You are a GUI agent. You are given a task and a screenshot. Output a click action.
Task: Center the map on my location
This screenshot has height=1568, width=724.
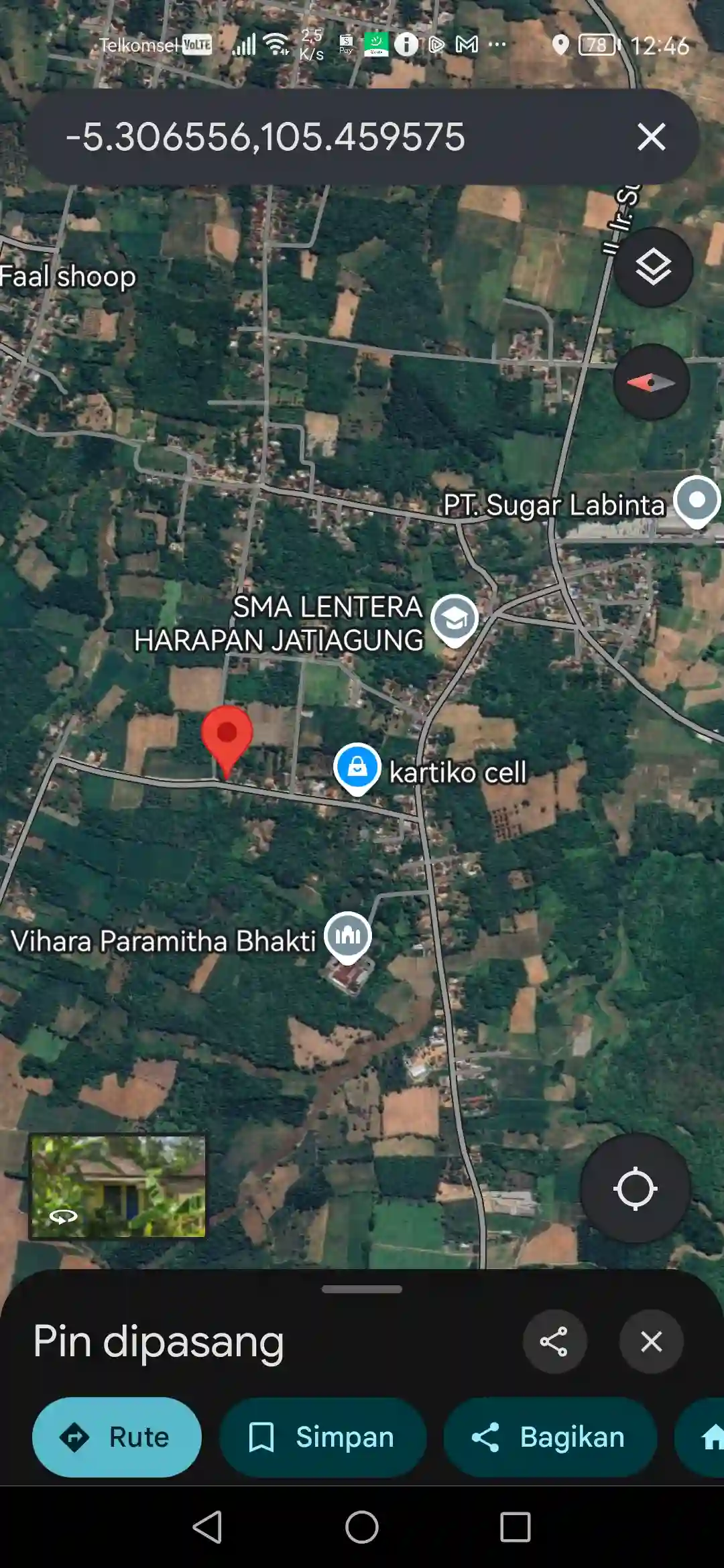point(634,1189)
